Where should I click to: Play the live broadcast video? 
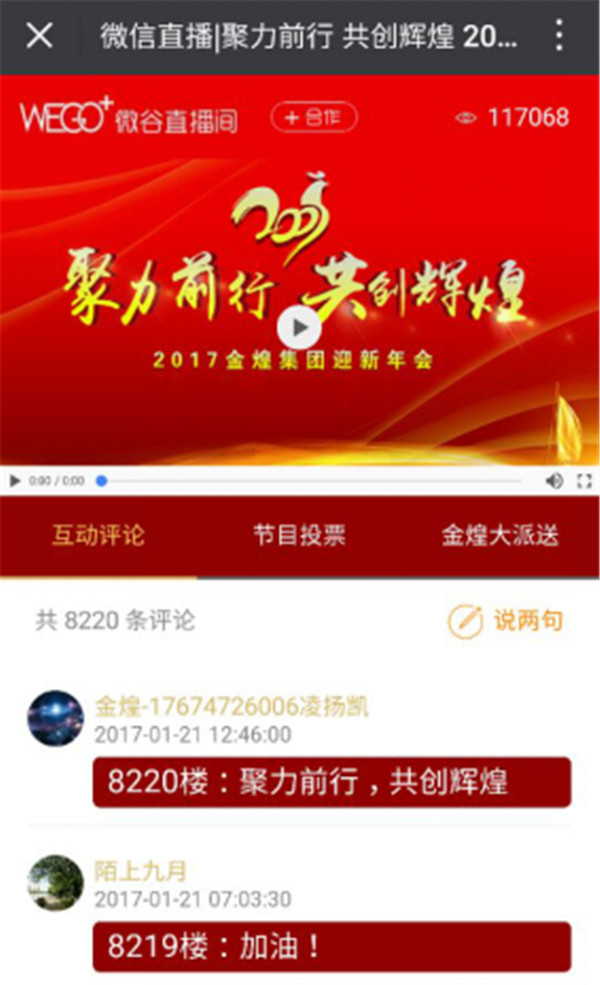tap(299, 327)
